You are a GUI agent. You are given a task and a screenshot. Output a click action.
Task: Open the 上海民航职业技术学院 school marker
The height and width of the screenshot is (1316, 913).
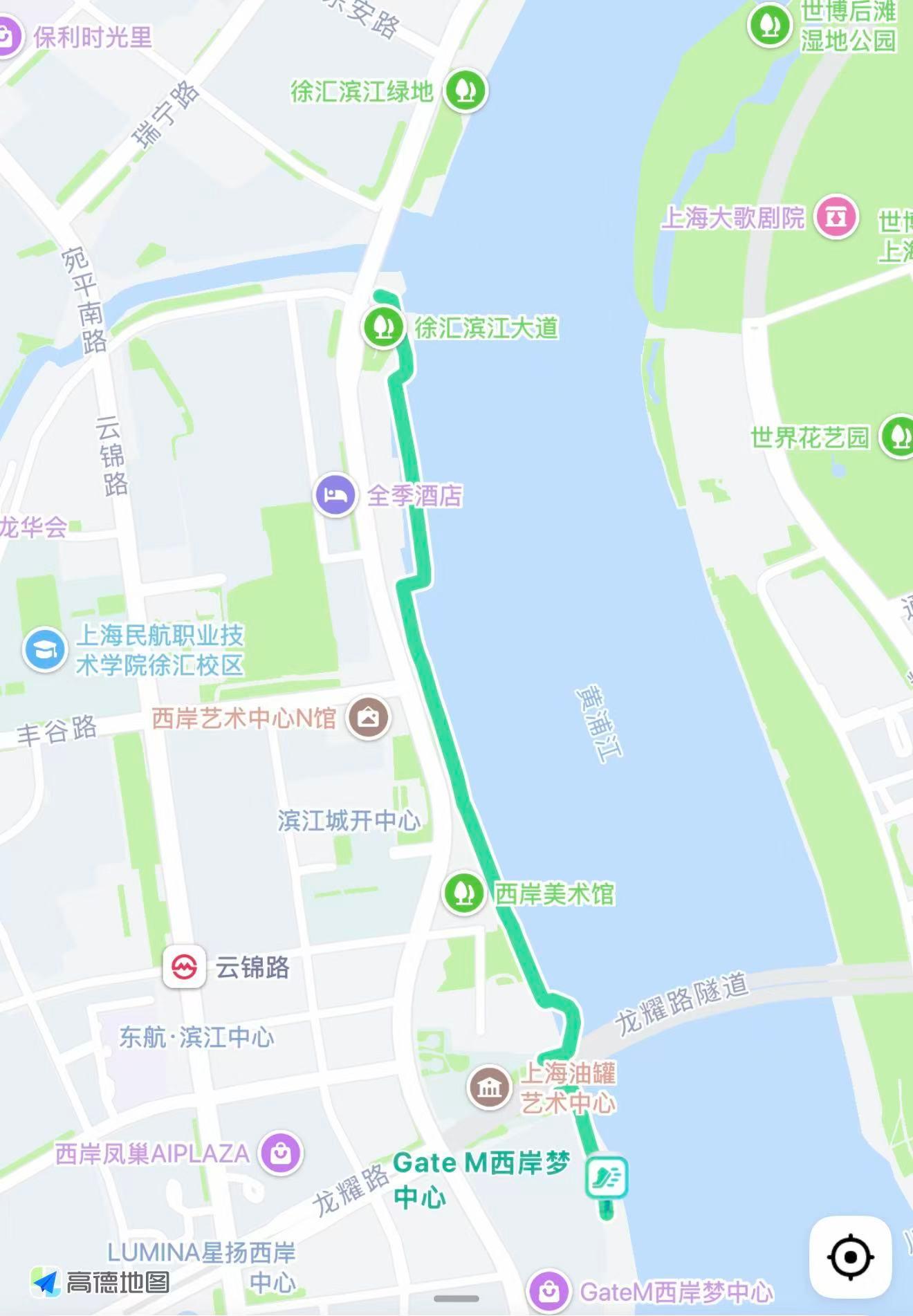point(45,649)
